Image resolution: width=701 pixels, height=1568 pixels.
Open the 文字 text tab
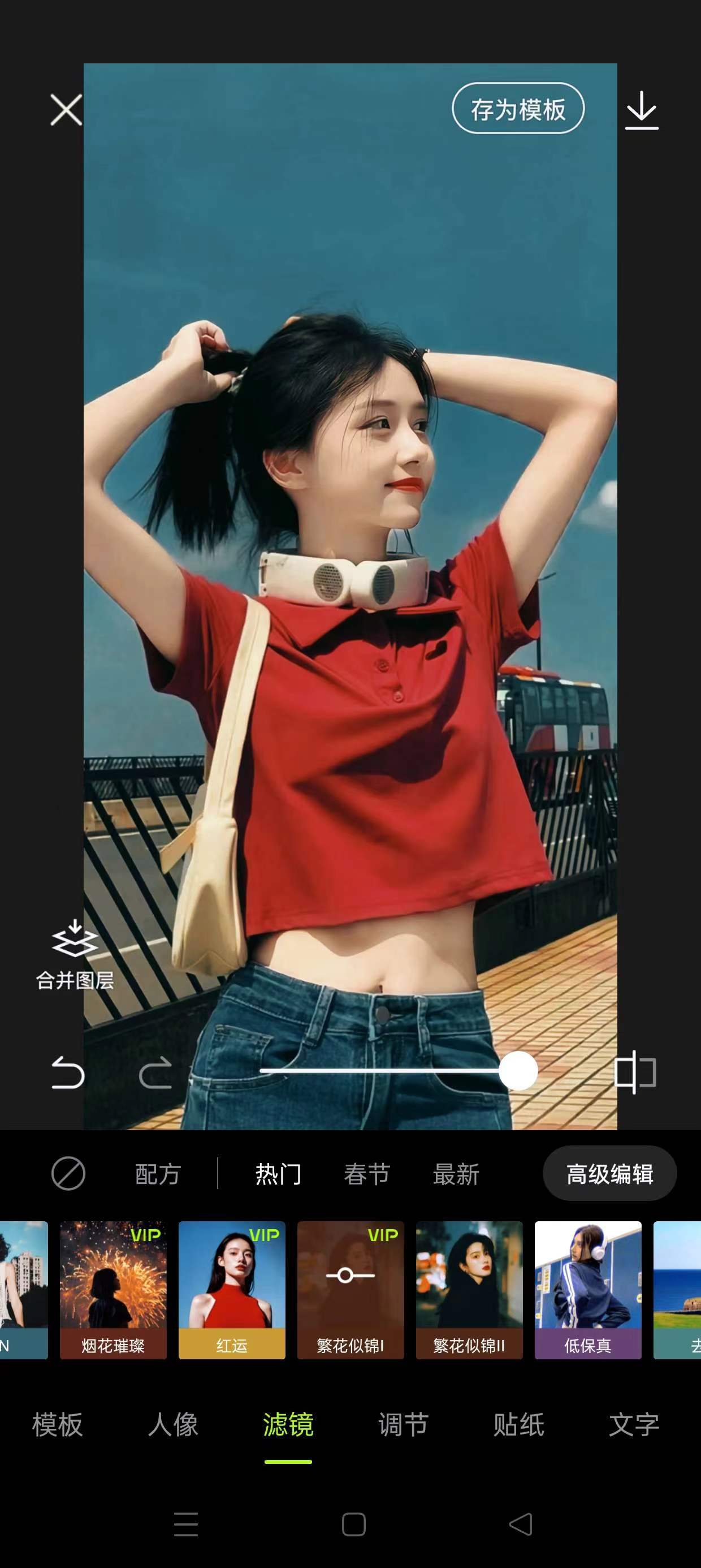click(634, 1425)
